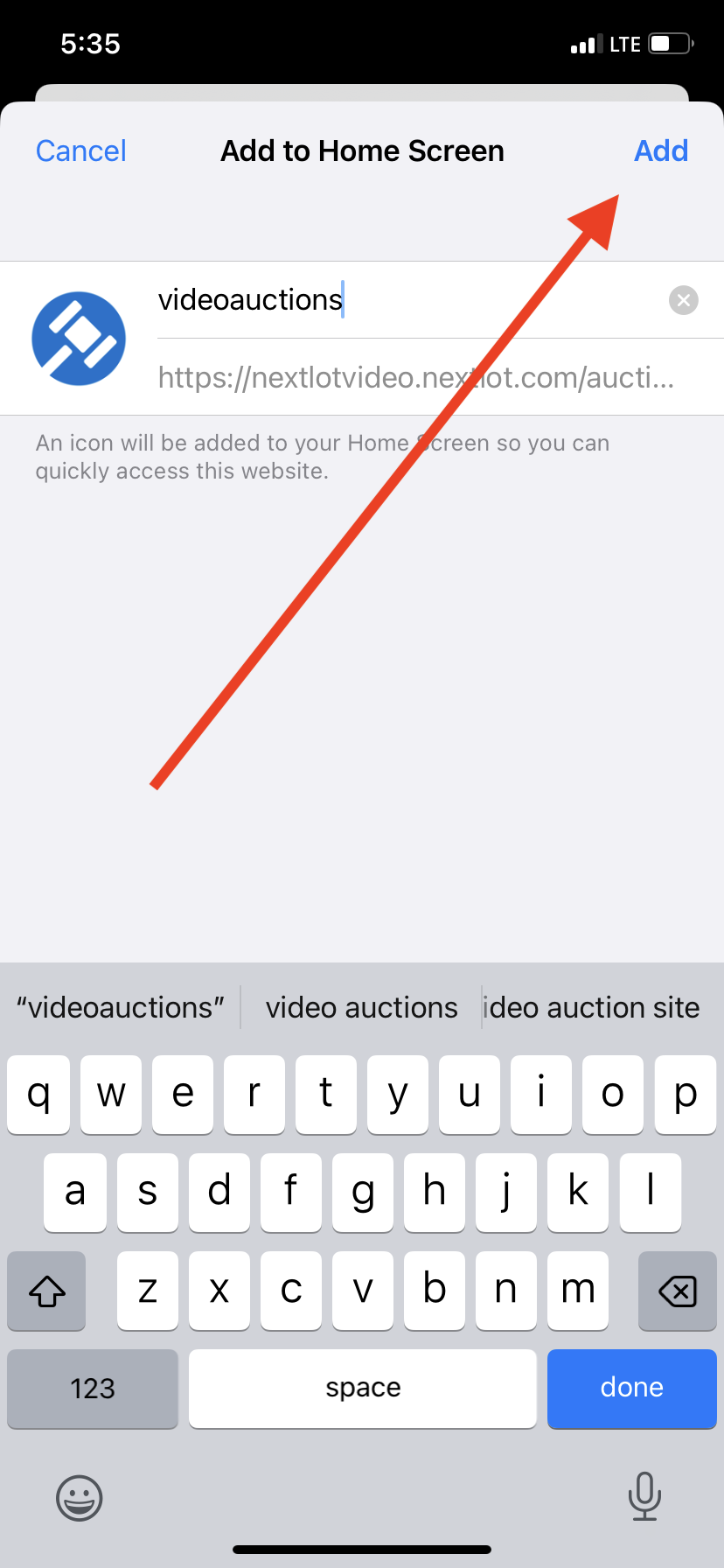Image resolution: width=724 pixels, height=1568 pixels.
Task: Tap the keyboard backspace key
Action: click(x=677, y=1291)
